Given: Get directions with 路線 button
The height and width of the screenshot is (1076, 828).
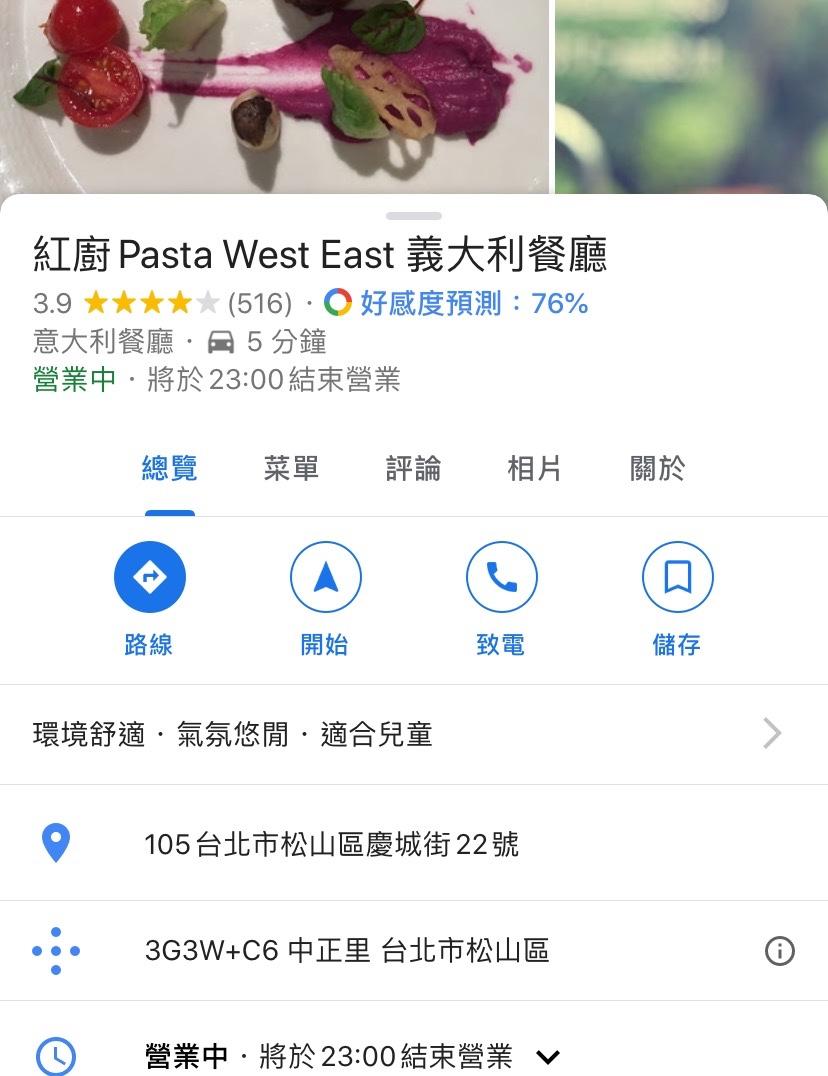Looking at the screenshot, I should [x=149, y=577].
